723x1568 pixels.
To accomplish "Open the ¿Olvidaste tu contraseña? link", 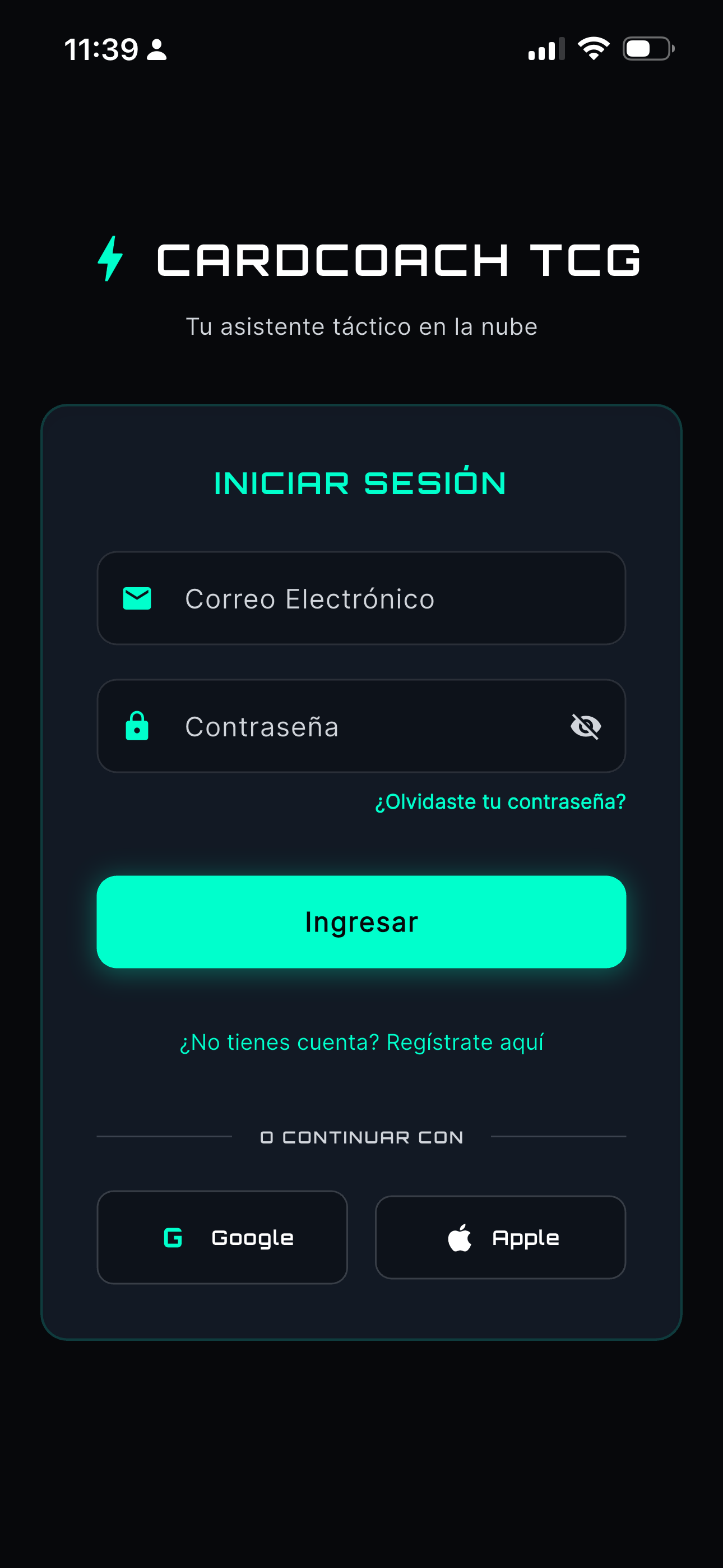I will pos(500,801).
